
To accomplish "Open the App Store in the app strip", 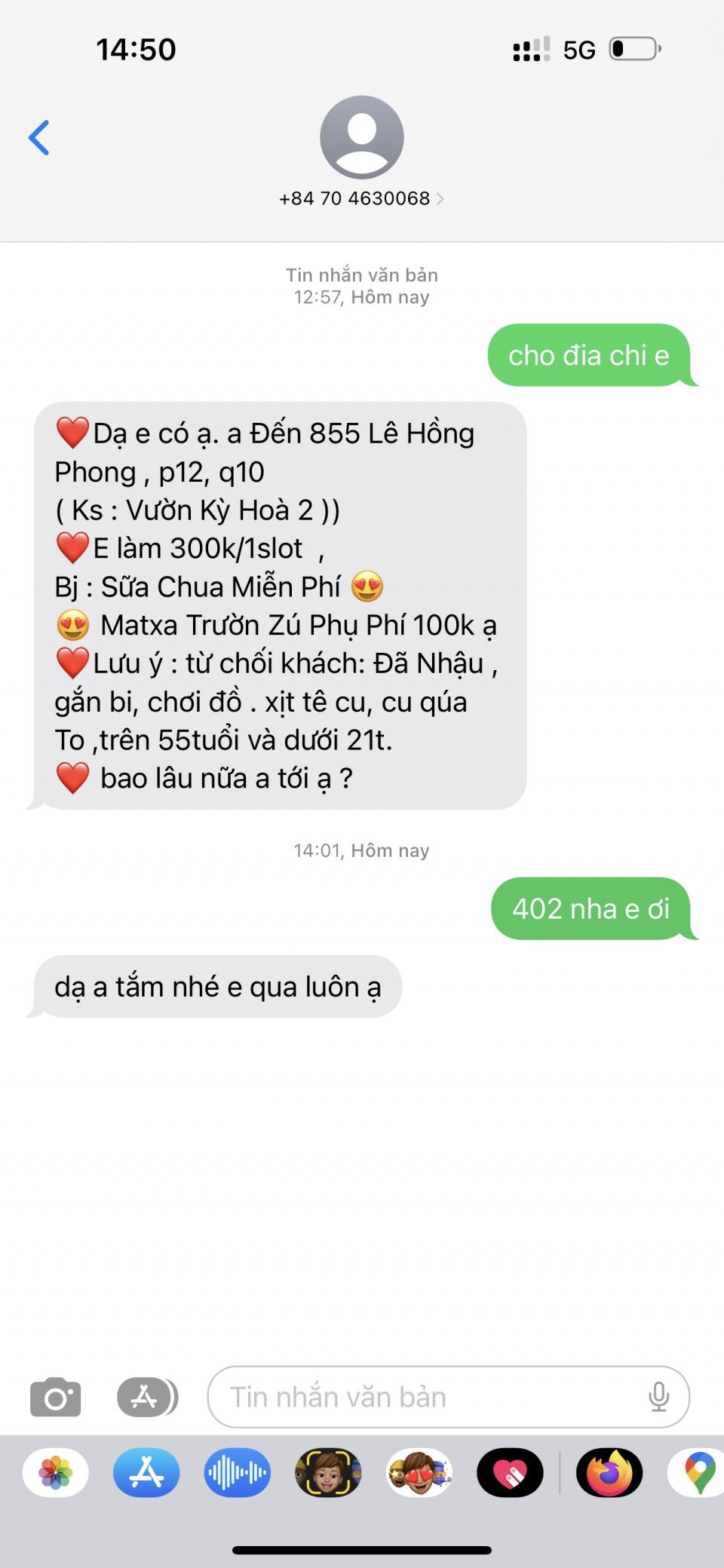I will [146, 1472].
